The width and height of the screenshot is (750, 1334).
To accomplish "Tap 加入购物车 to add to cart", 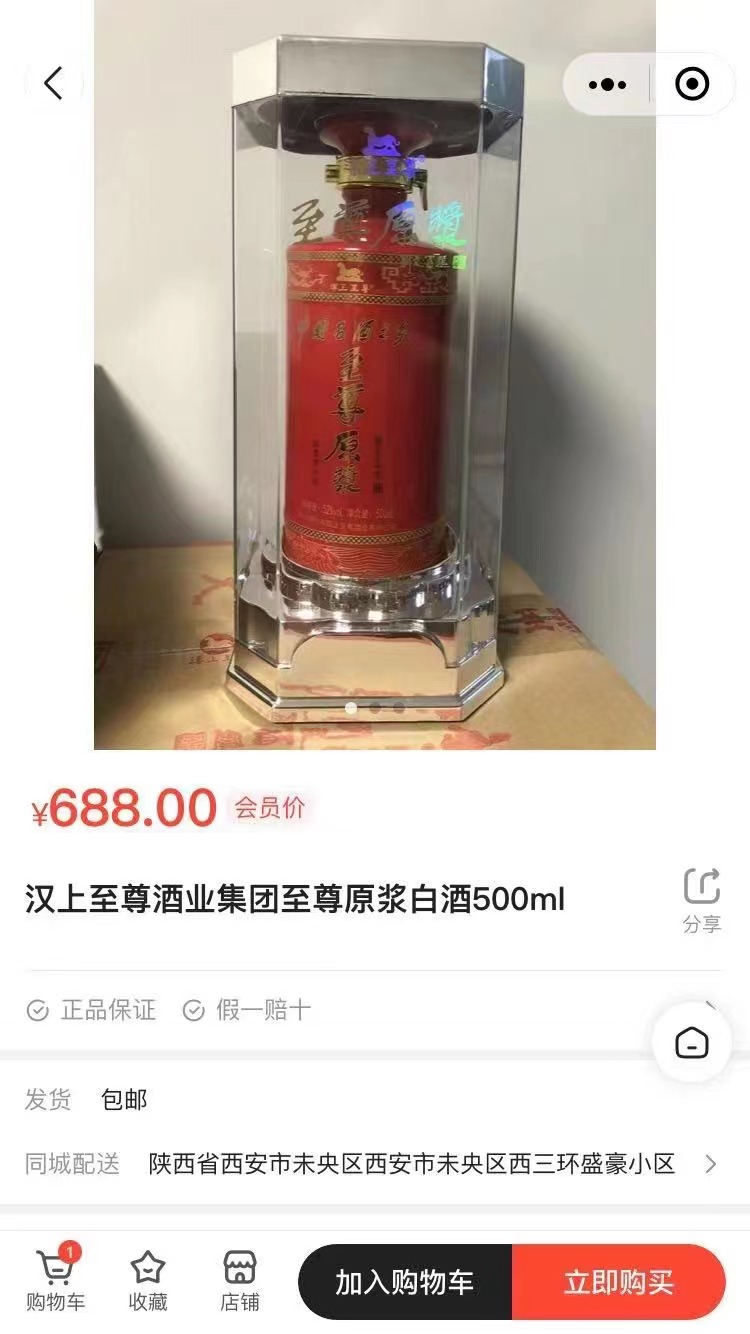I will pos(405,1282).
